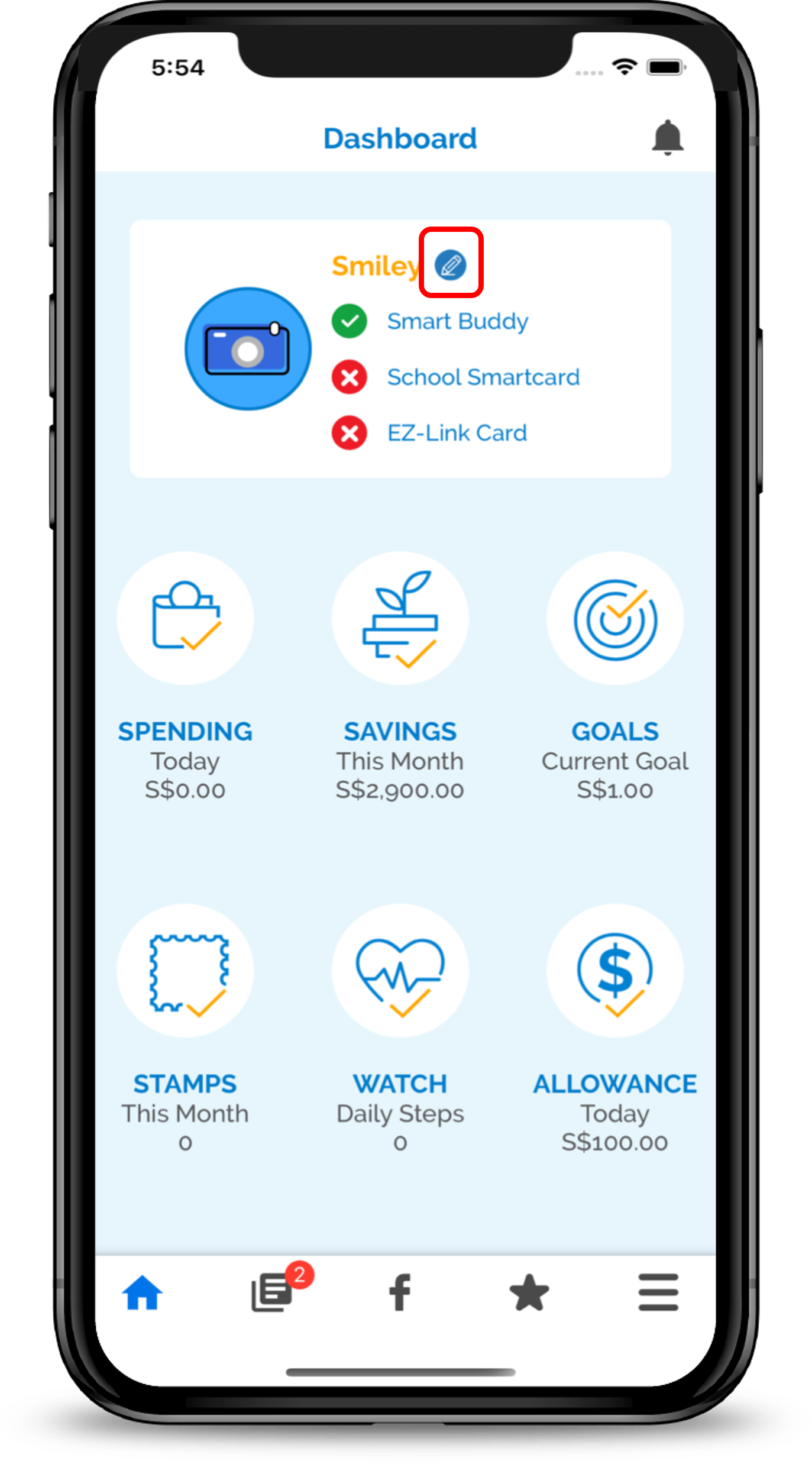Switch to the star favorites tab

[x=529, y=1292]
